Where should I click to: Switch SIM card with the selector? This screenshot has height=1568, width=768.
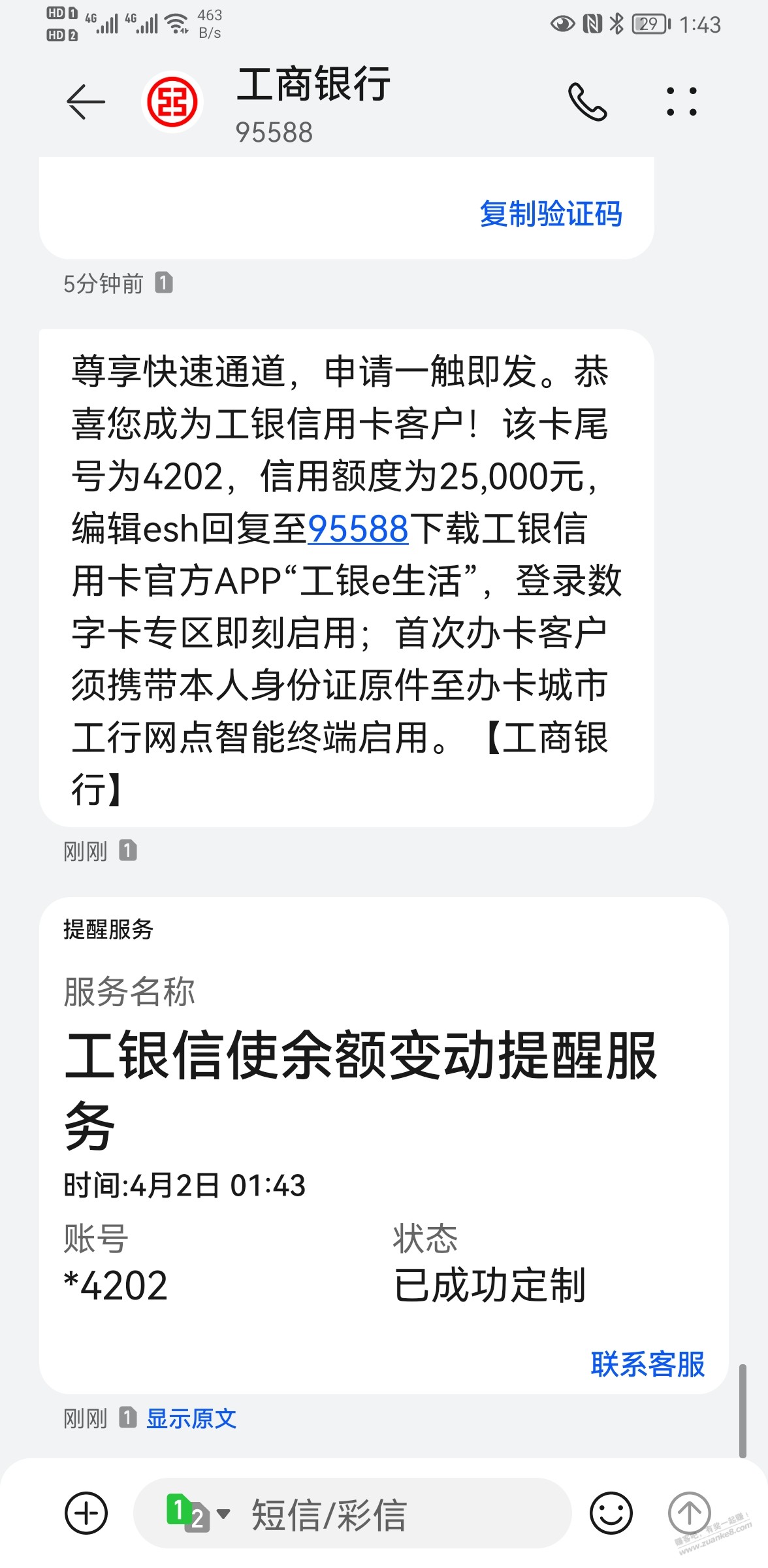[198, 1512]
